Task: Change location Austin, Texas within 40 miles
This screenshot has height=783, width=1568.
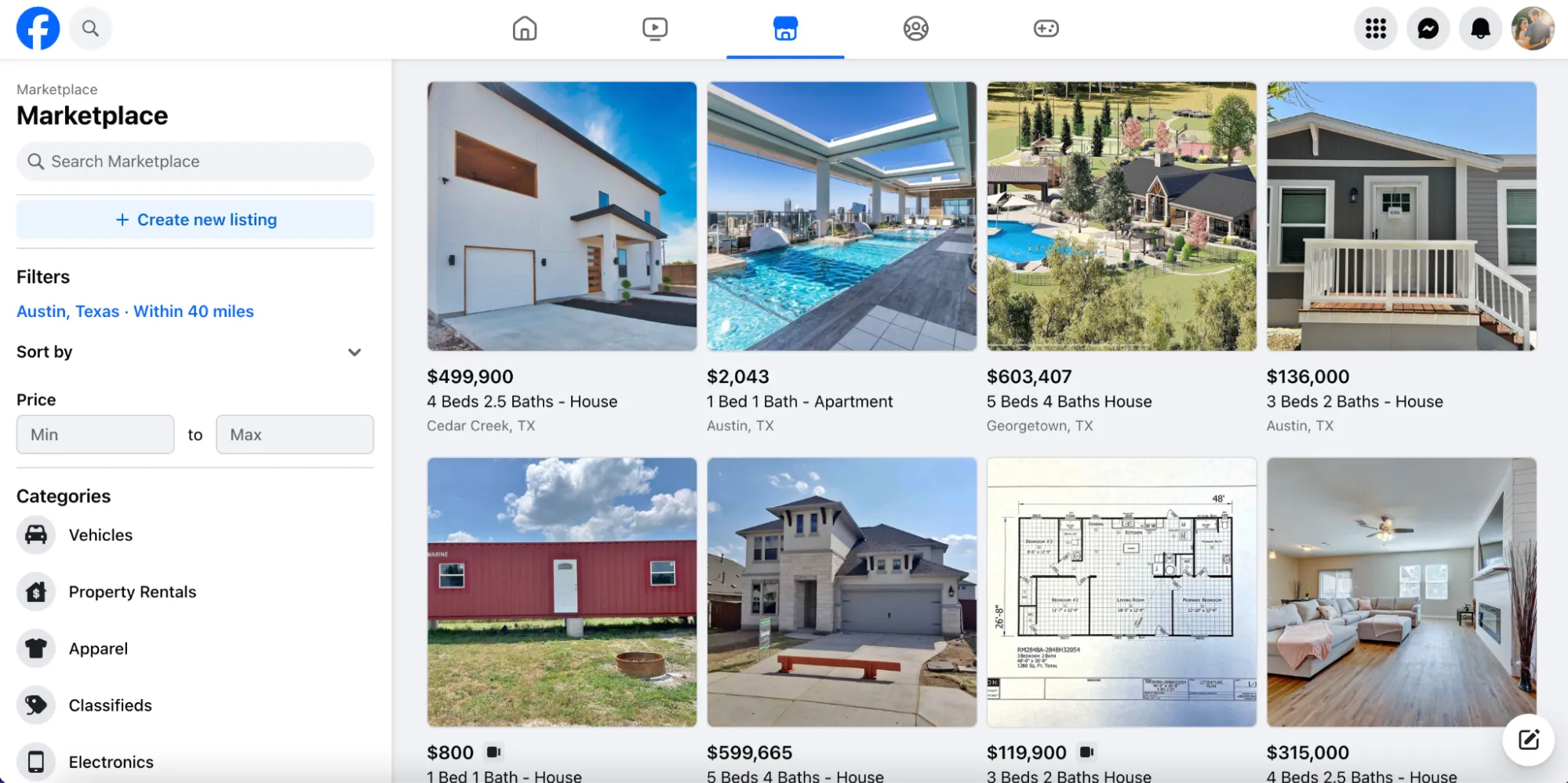Action: [x=135, y=311]
